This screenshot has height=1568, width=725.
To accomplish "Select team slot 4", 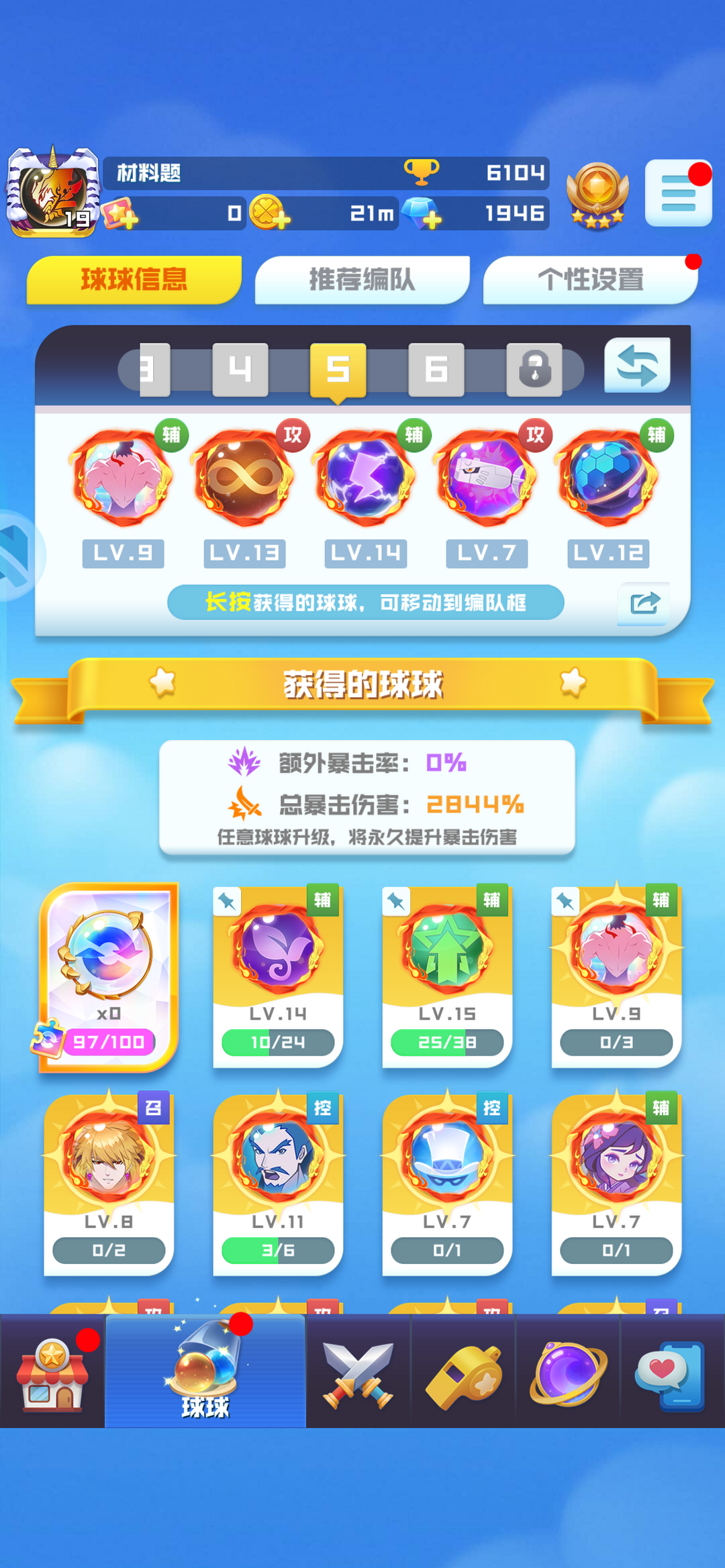I will point(240,369).
